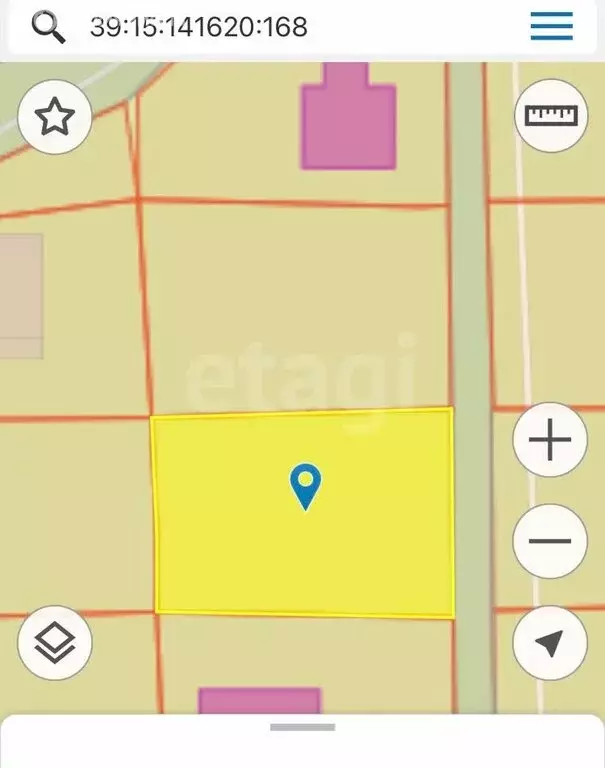Screen dimensions: 605x768
Task: Open the ruler measurement tool
Action: tap(550, 116)
